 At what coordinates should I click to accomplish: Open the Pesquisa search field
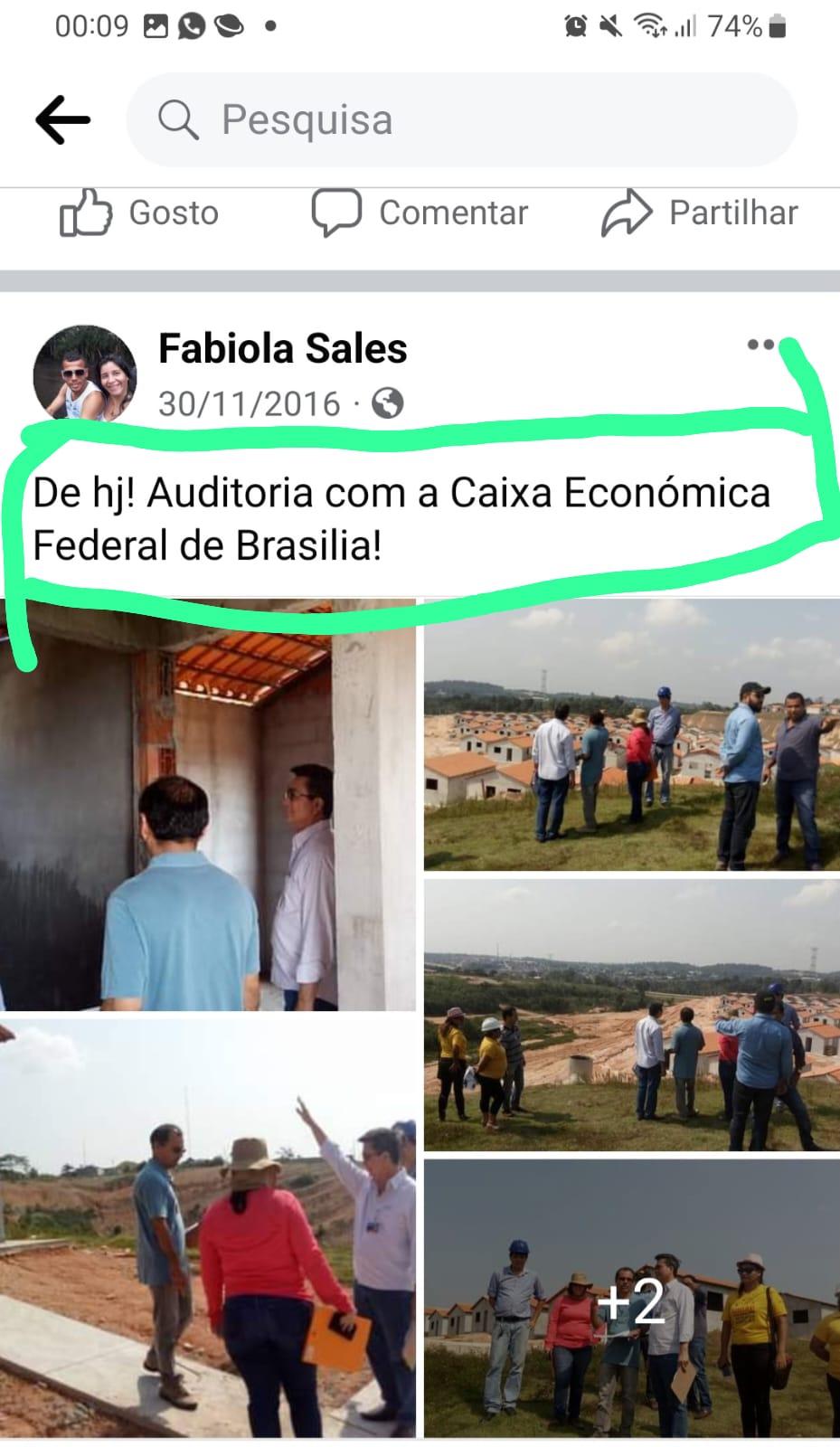point(461,119)
